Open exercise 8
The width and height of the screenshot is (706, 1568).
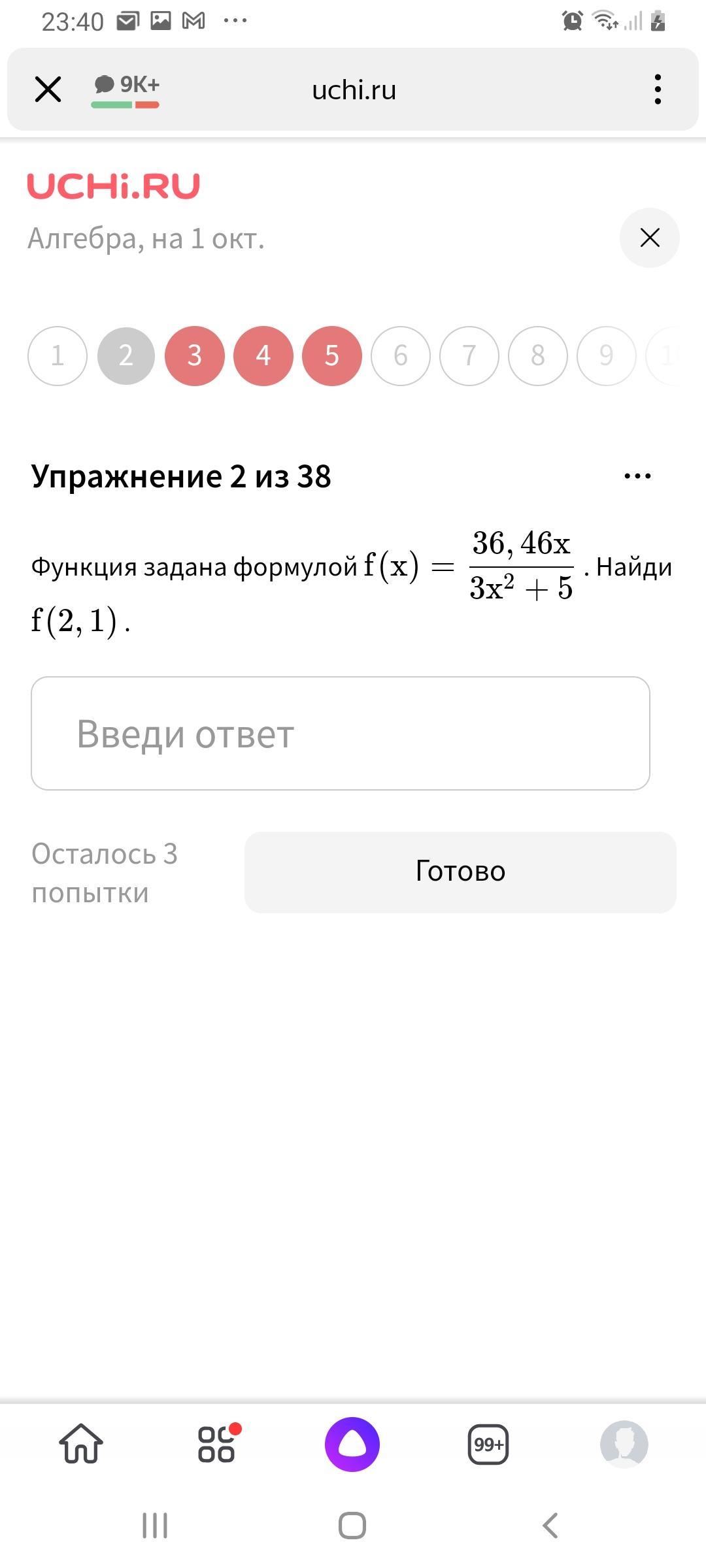pyautogui.click(x=538, y=356)
